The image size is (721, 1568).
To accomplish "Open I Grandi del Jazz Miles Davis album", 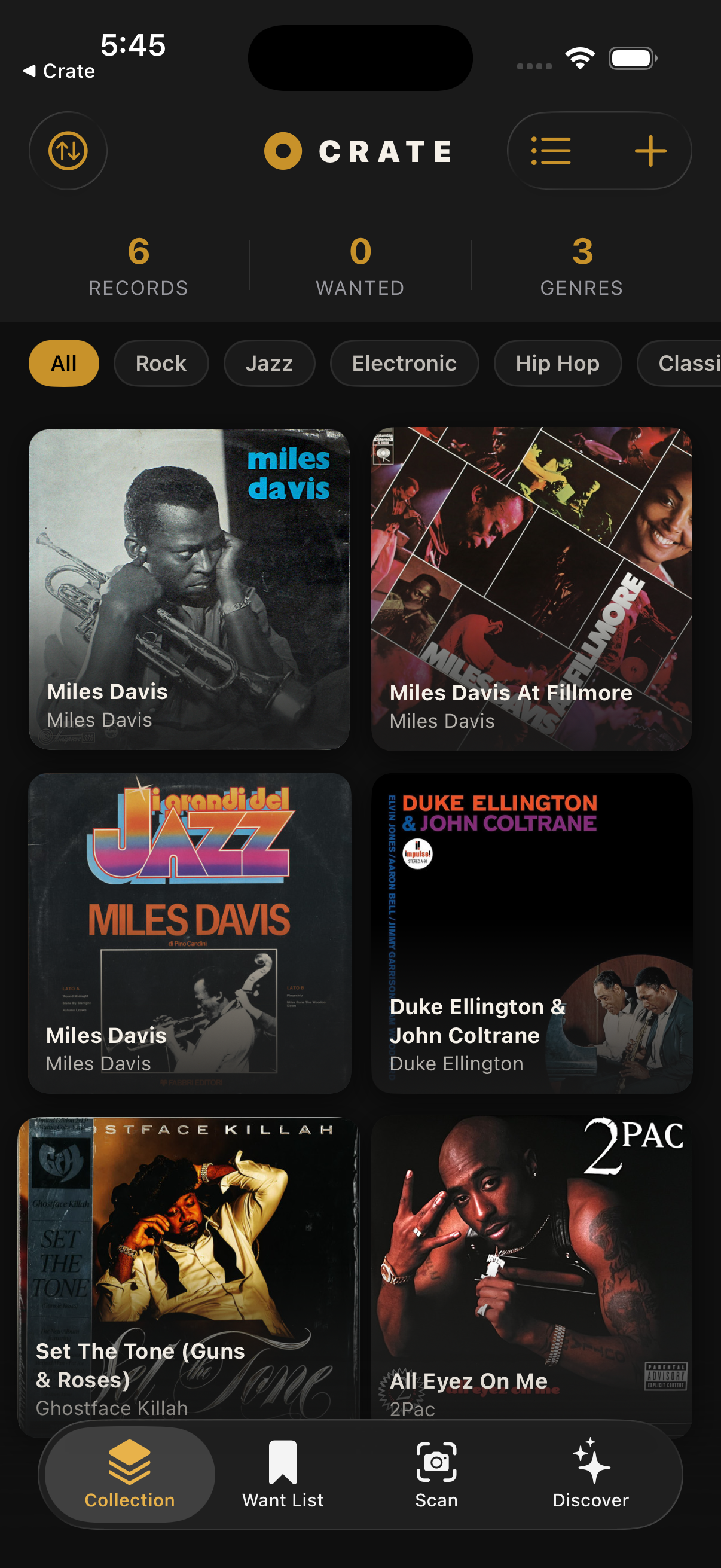I will coord(190,932).
